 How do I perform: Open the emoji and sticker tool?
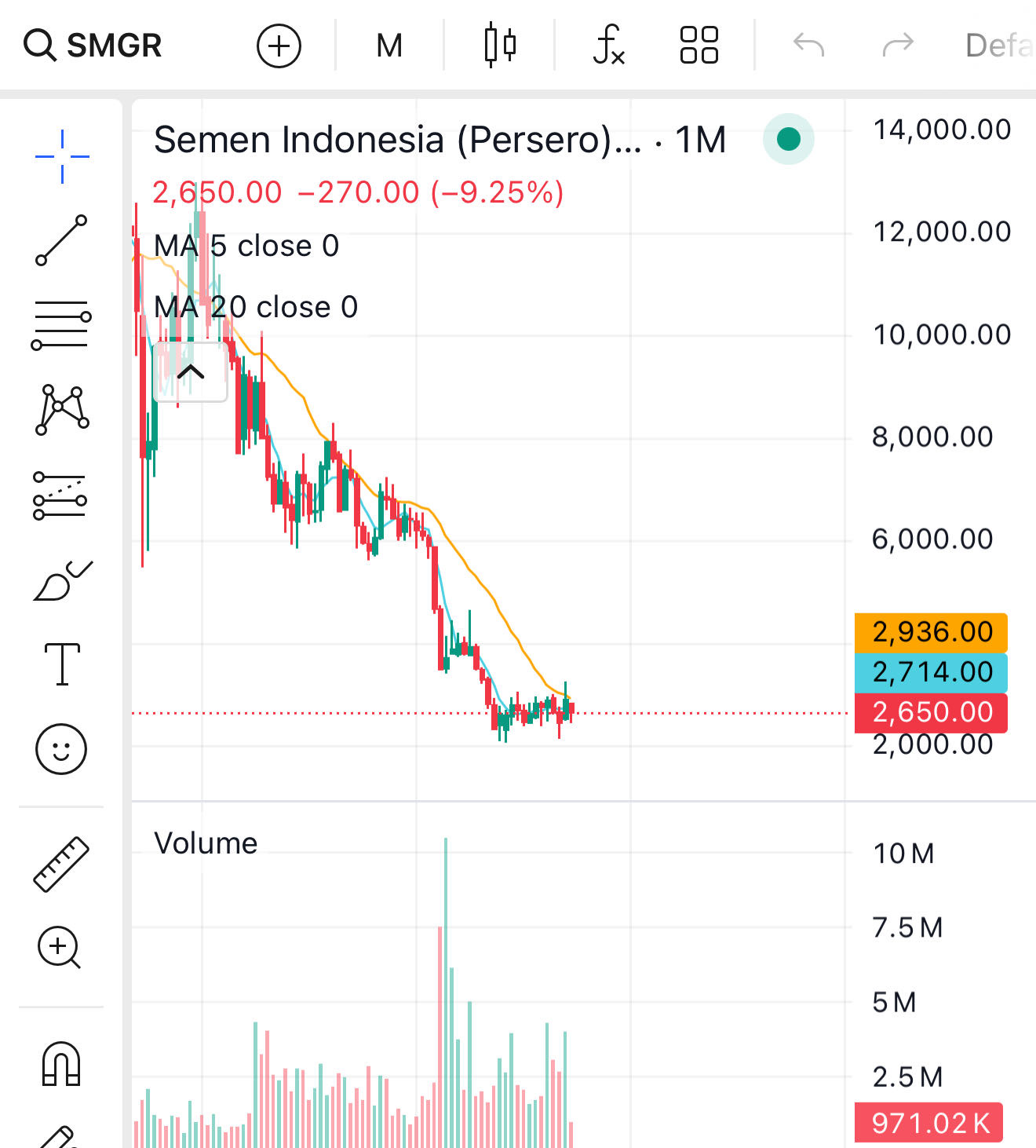61,748
